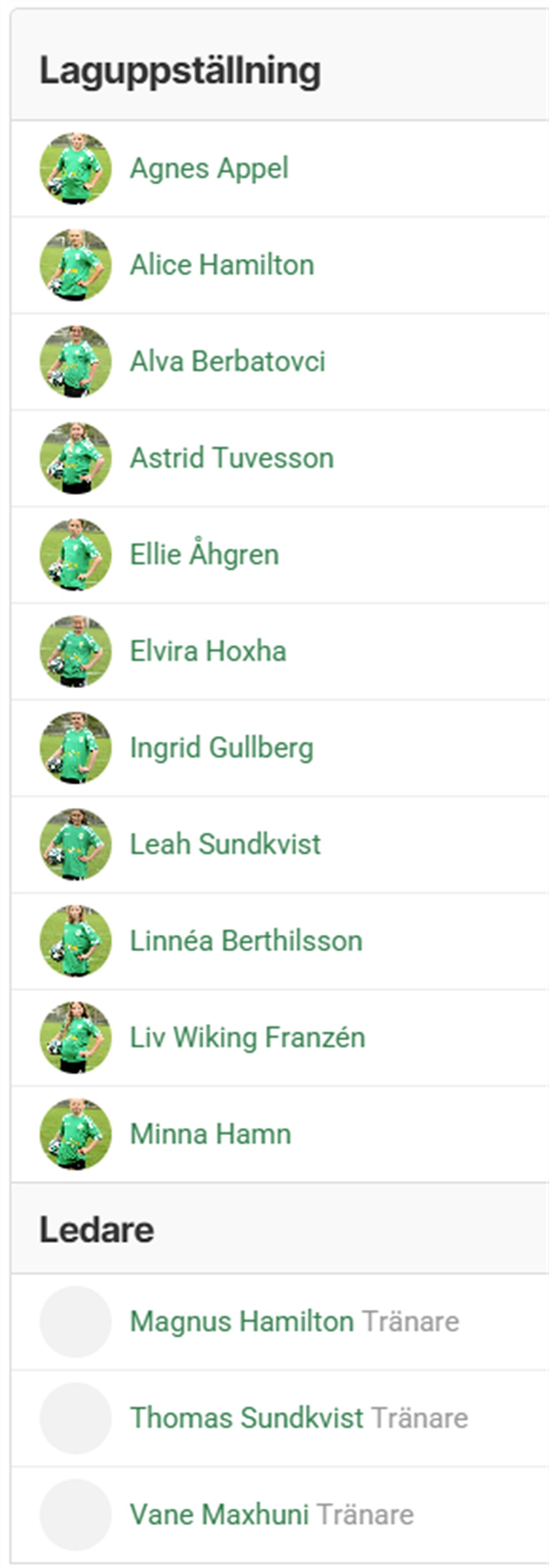This screenshot has width=549, height=1568.
Task: Tap on Elvira Hoxha
Action: [x=208, y=651]
